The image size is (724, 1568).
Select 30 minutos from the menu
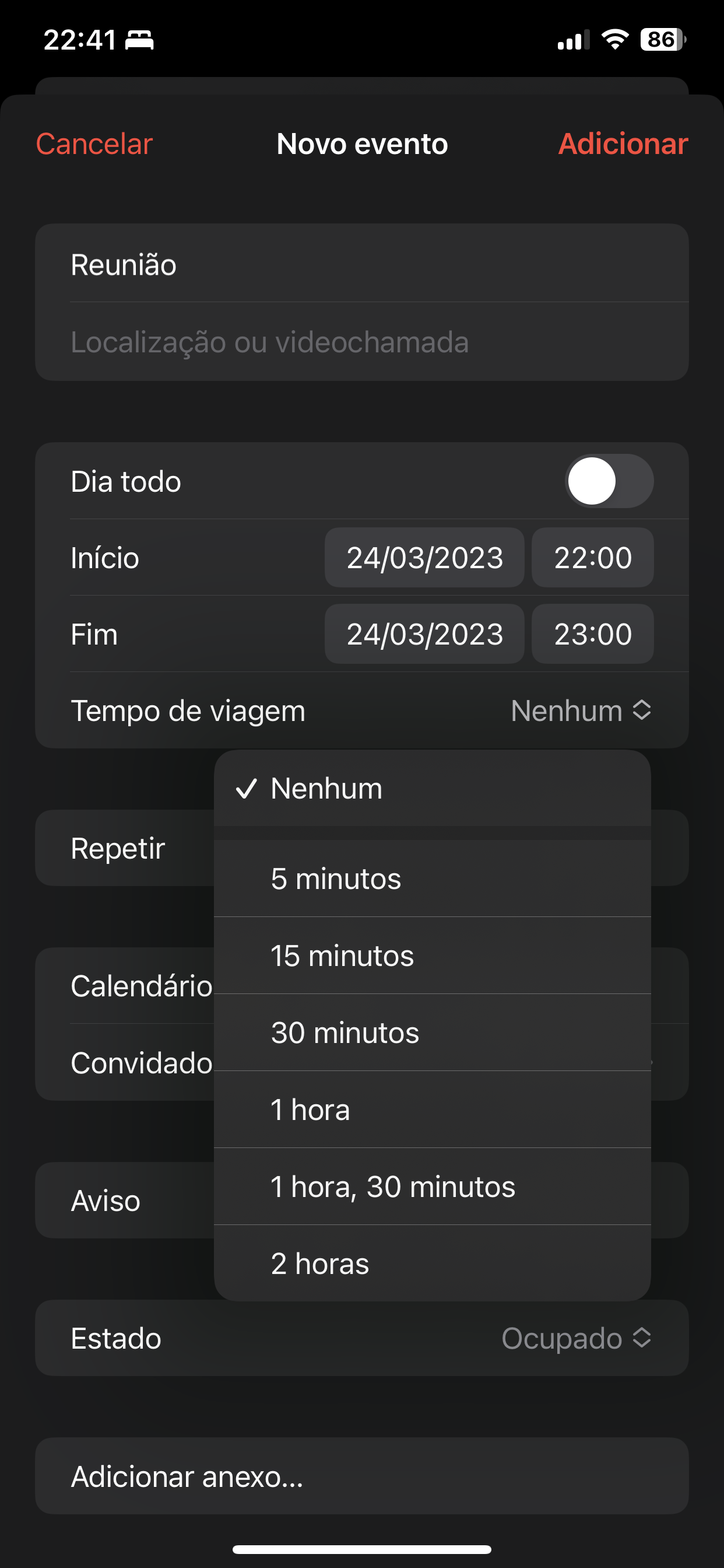click(x=432, y=1033)
